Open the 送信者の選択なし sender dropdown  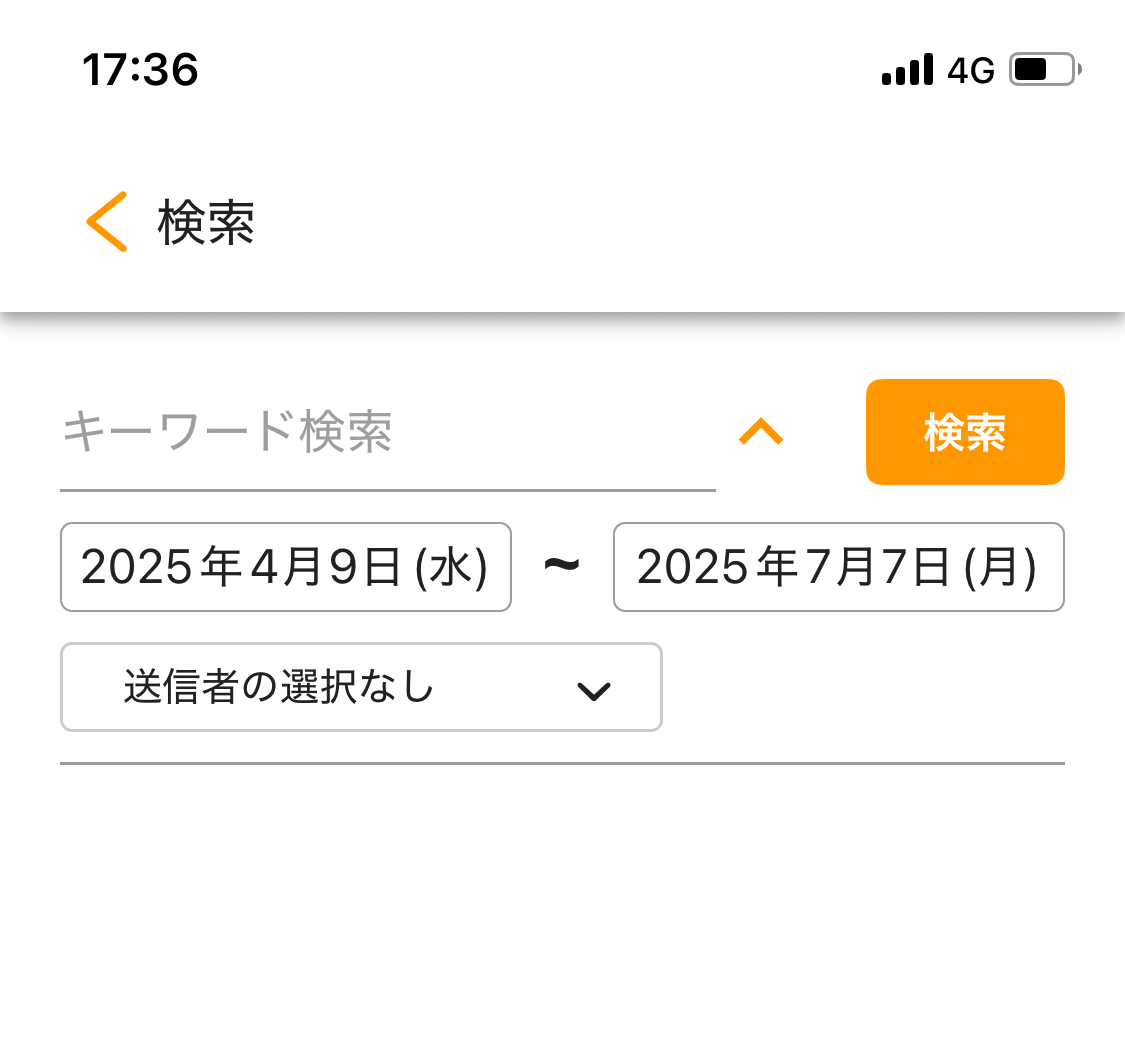click(x=361, y=688)
